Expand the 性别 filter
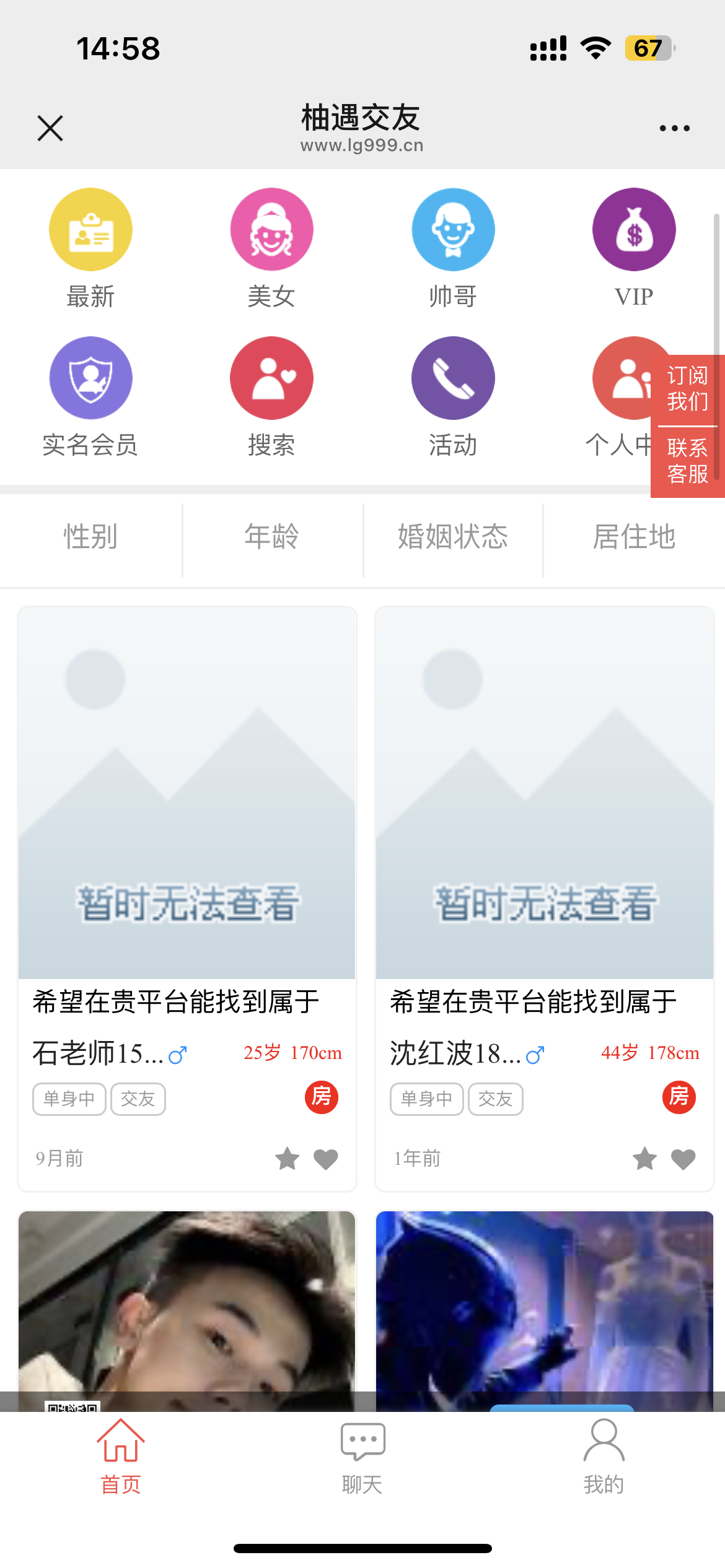Image resolution: width=725 pixels, height=1568 pixels. (90, 536)
